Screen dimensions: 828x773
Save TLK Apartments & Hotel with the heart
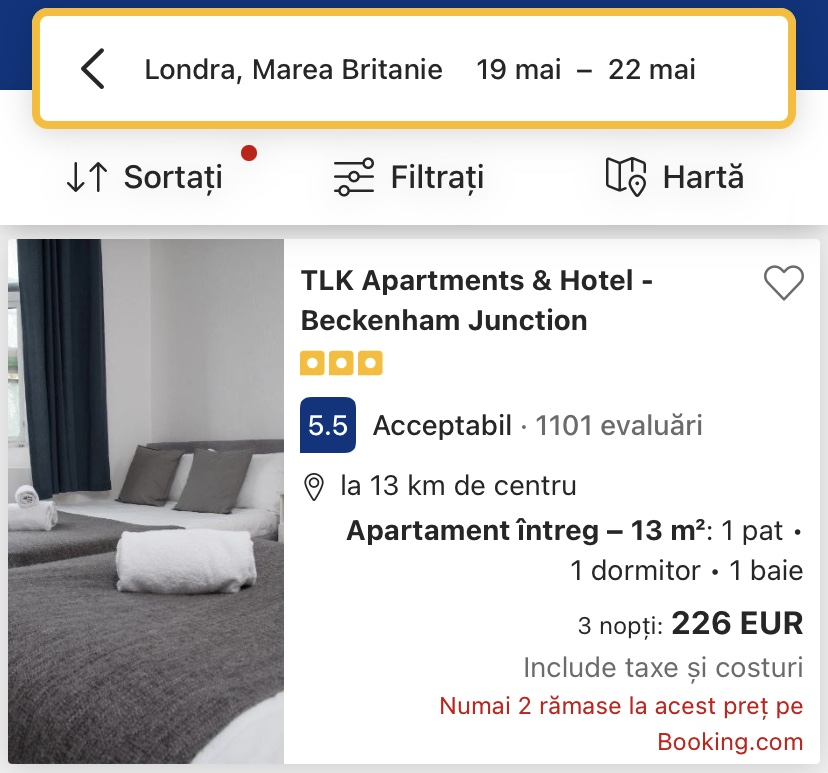click(783, 284)
